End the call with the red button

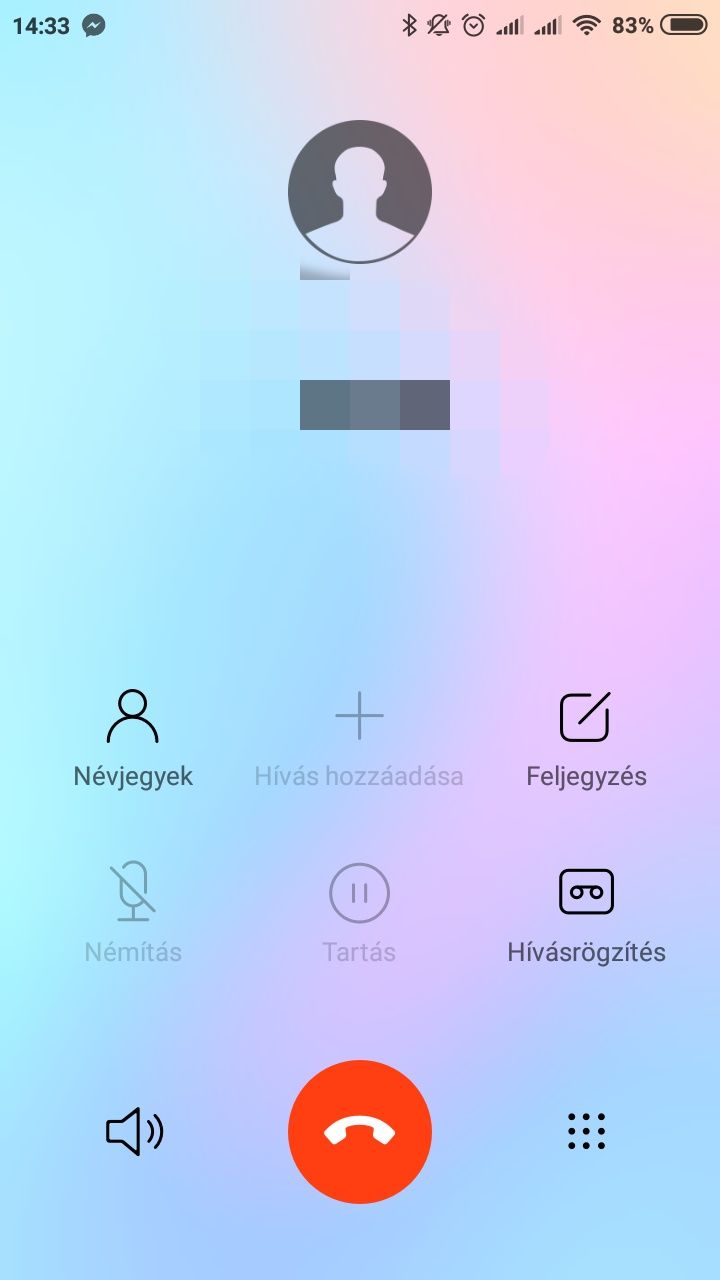point(360,1132)
